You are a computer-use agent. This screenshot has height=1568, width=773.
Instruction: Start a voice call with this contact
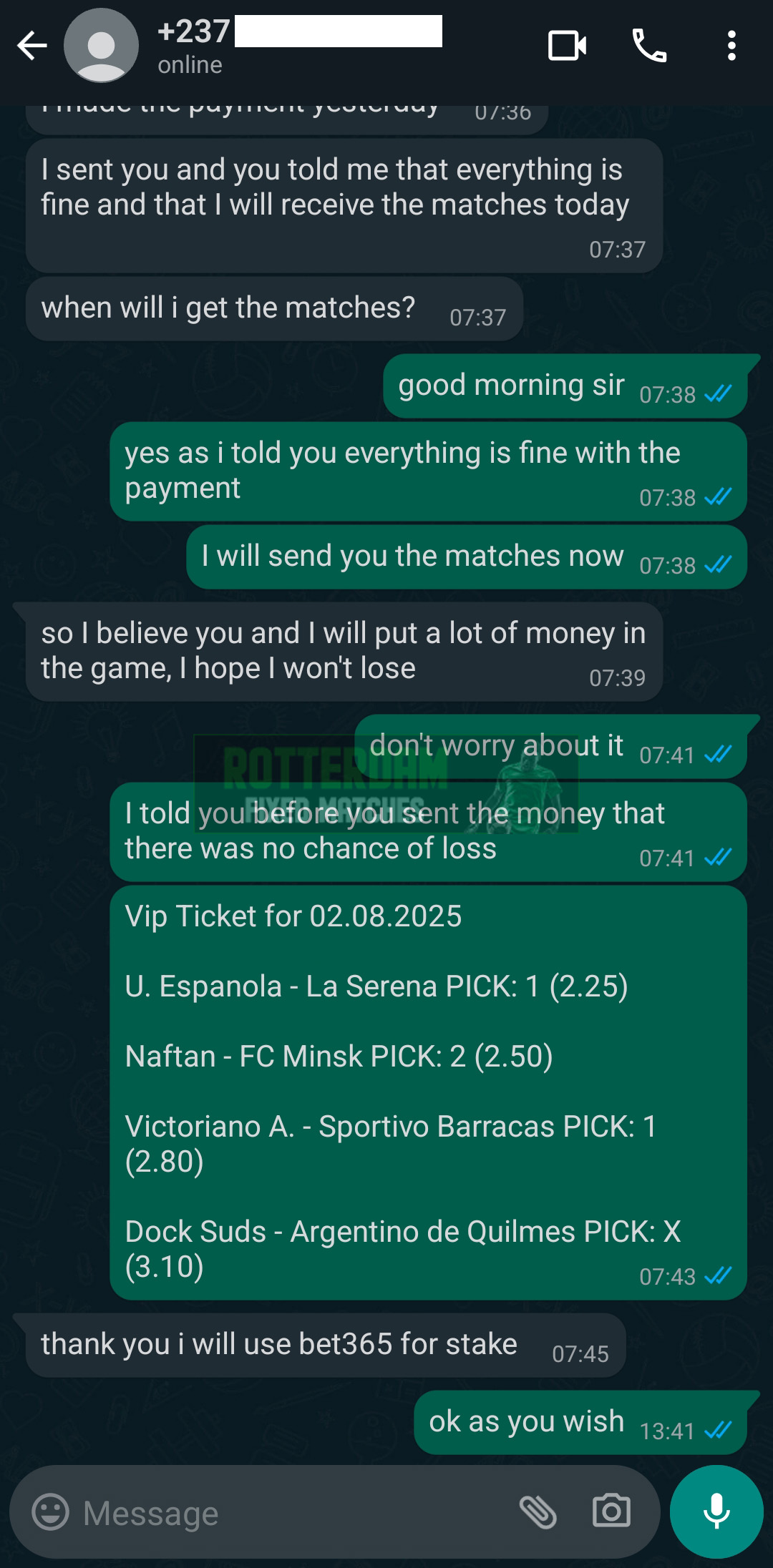[649, 46]
